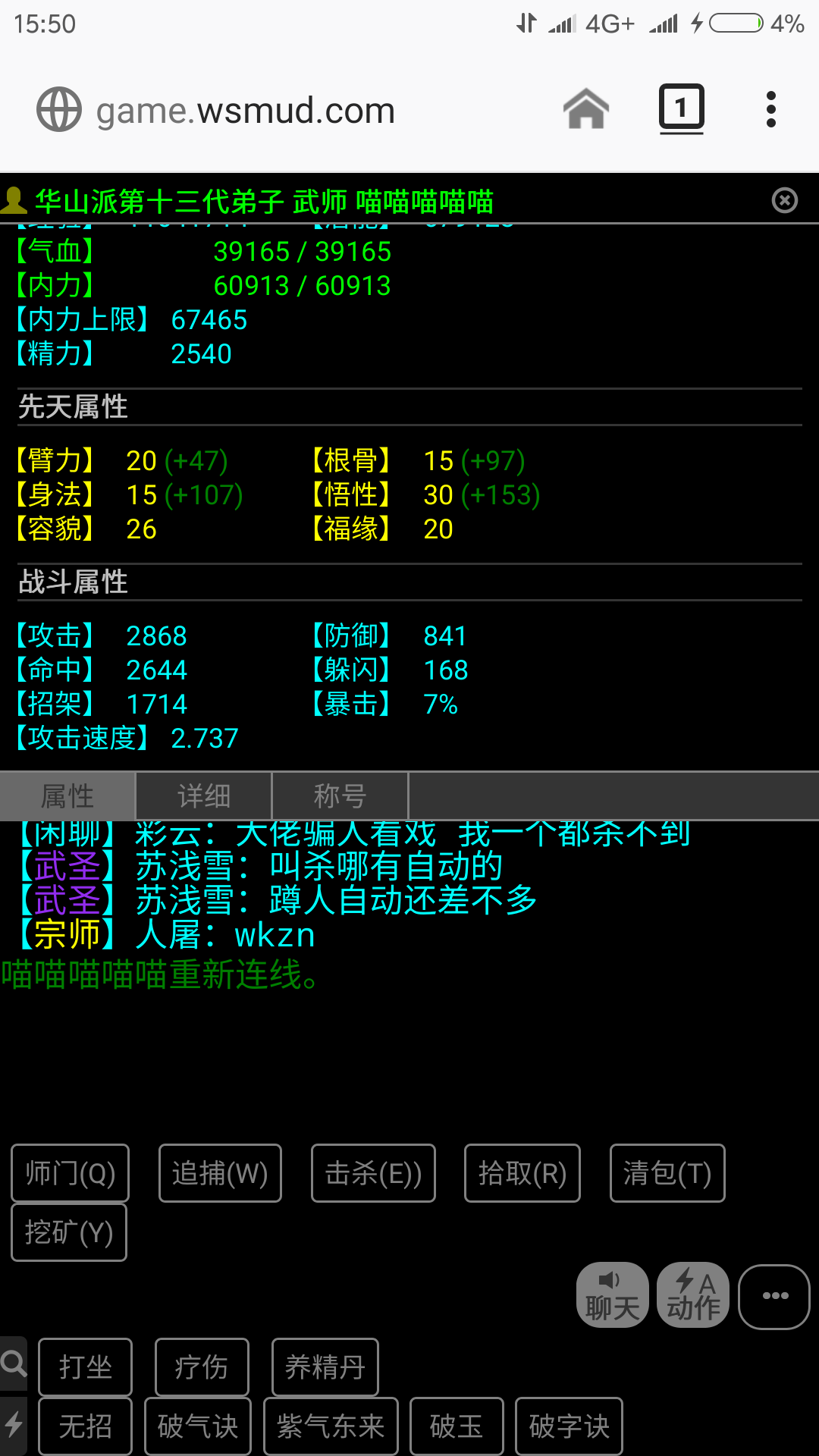Screen dimensions: 819x1456
Task: Open the round ellipsis more-options icon
Action: click(773, 1297)
